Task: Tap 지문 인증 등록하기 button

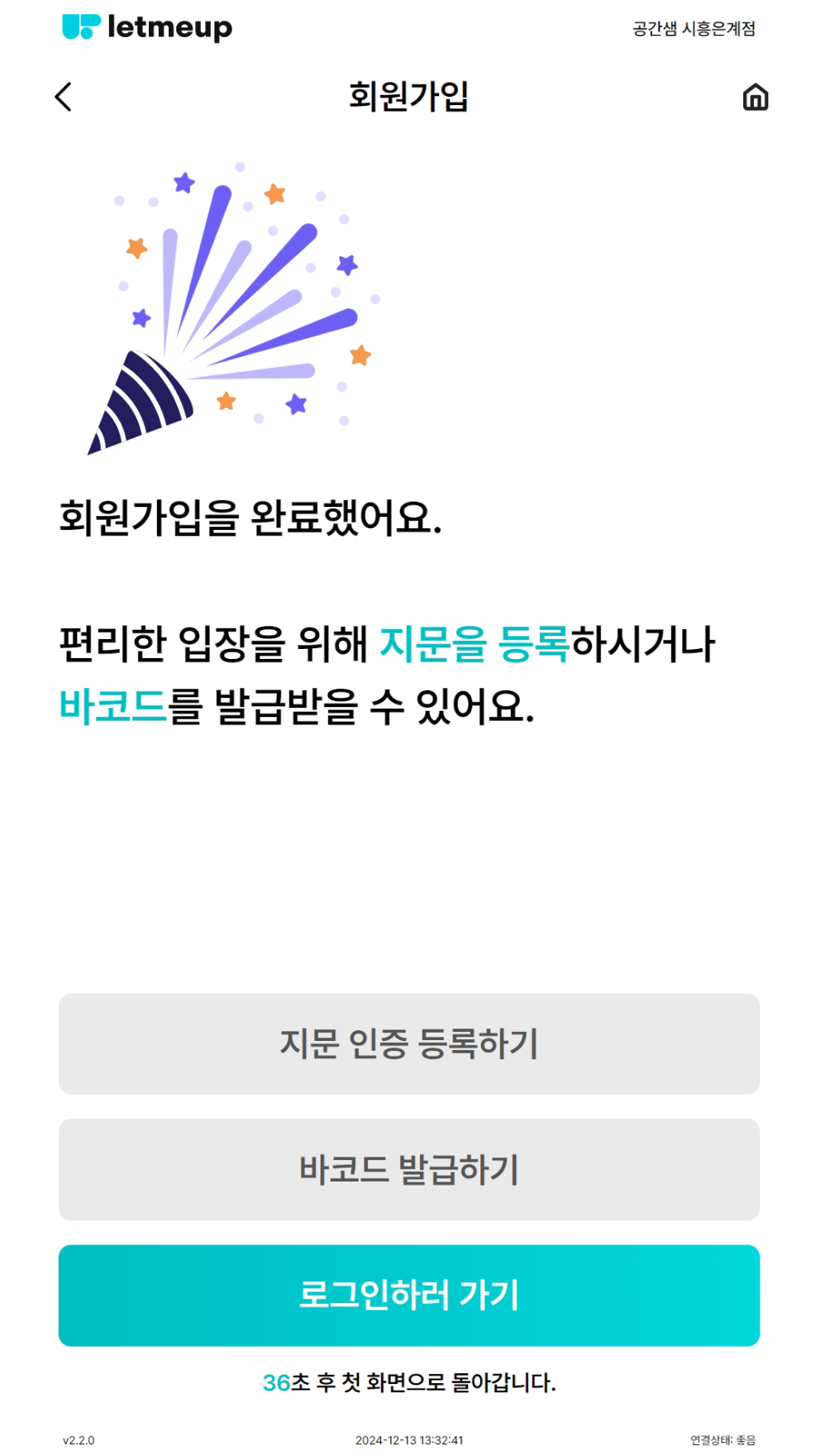Action: [x=408, y=1043]
